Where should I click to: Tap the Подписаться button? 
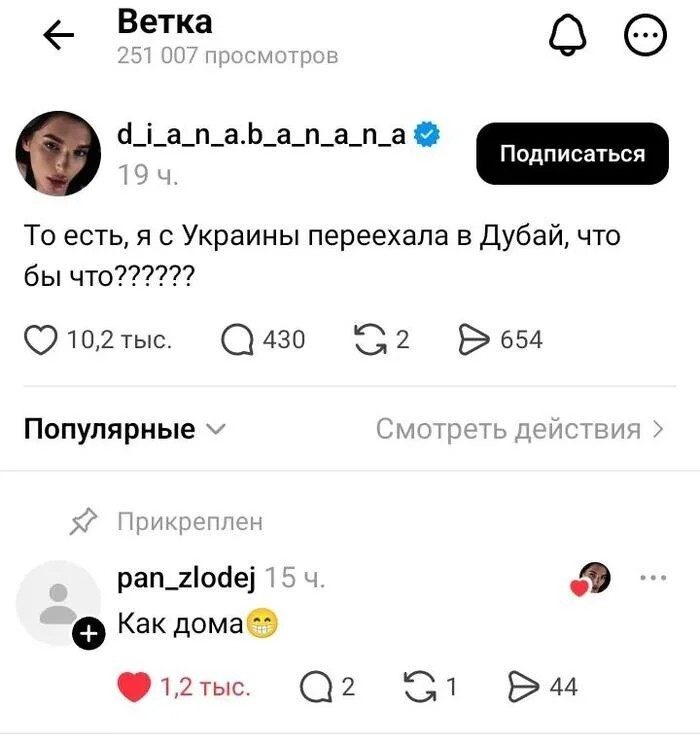tap(572, 154)
